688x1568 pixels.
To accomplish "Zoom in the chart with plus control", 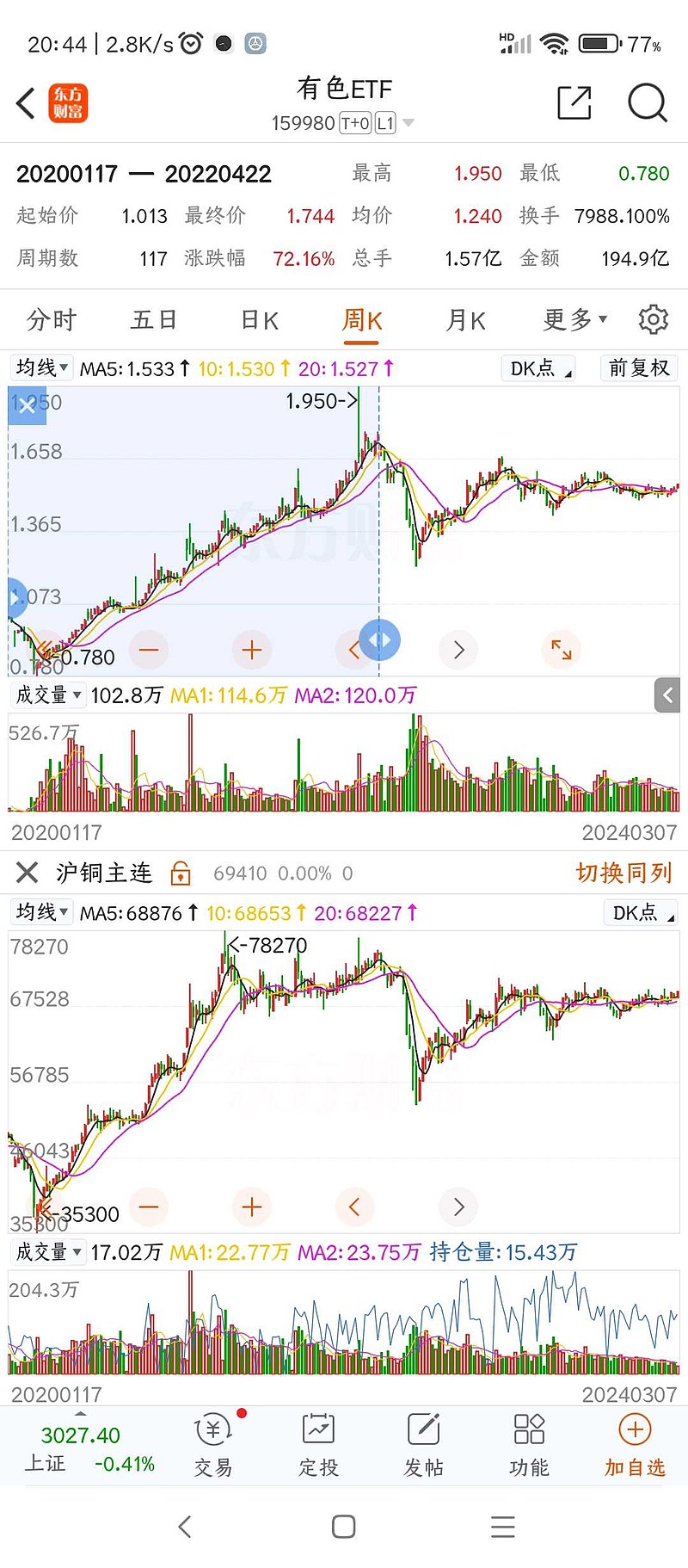I will (x=252, y=650).
